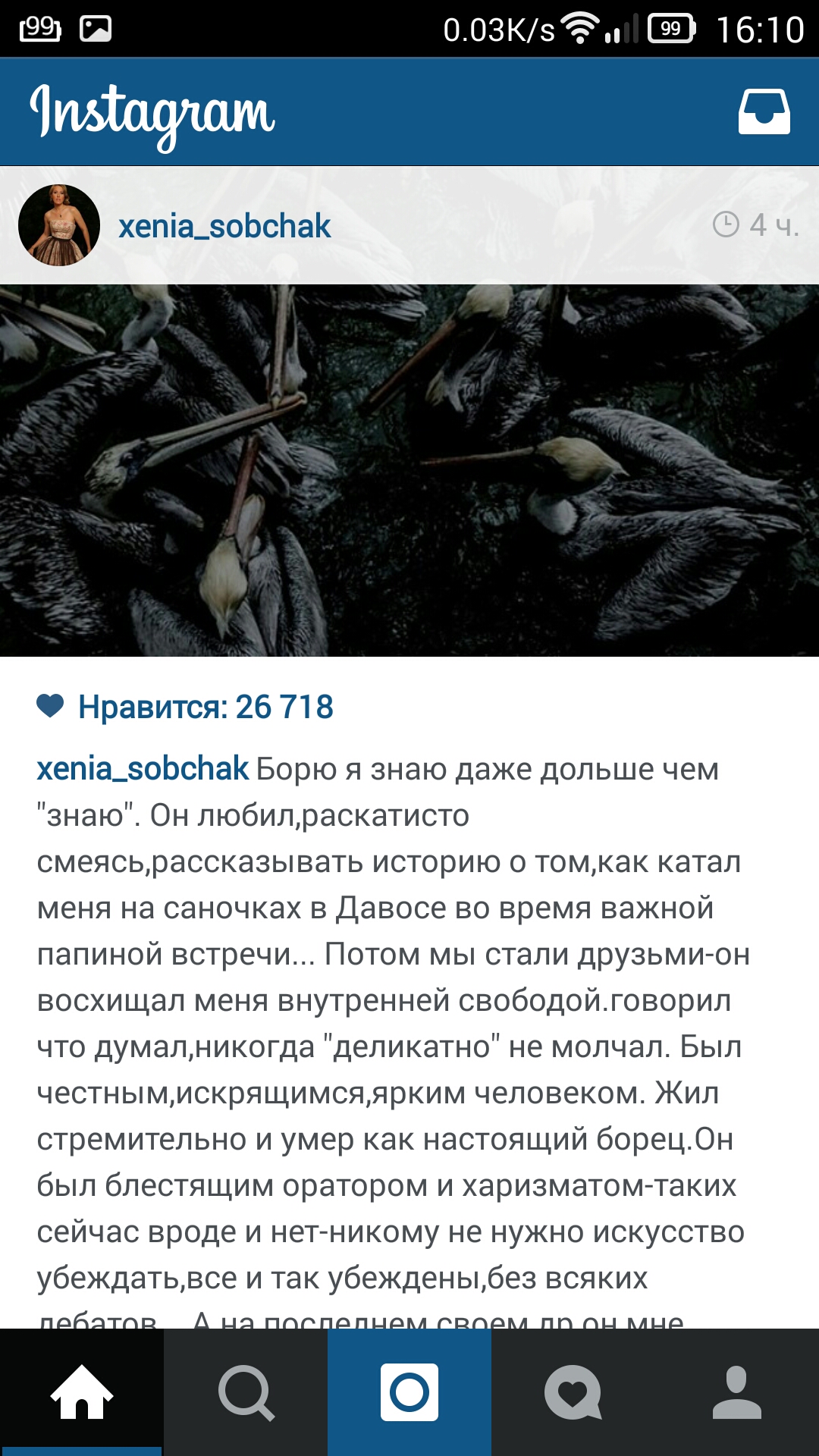View the 26 718 likes list

point(205,707)
